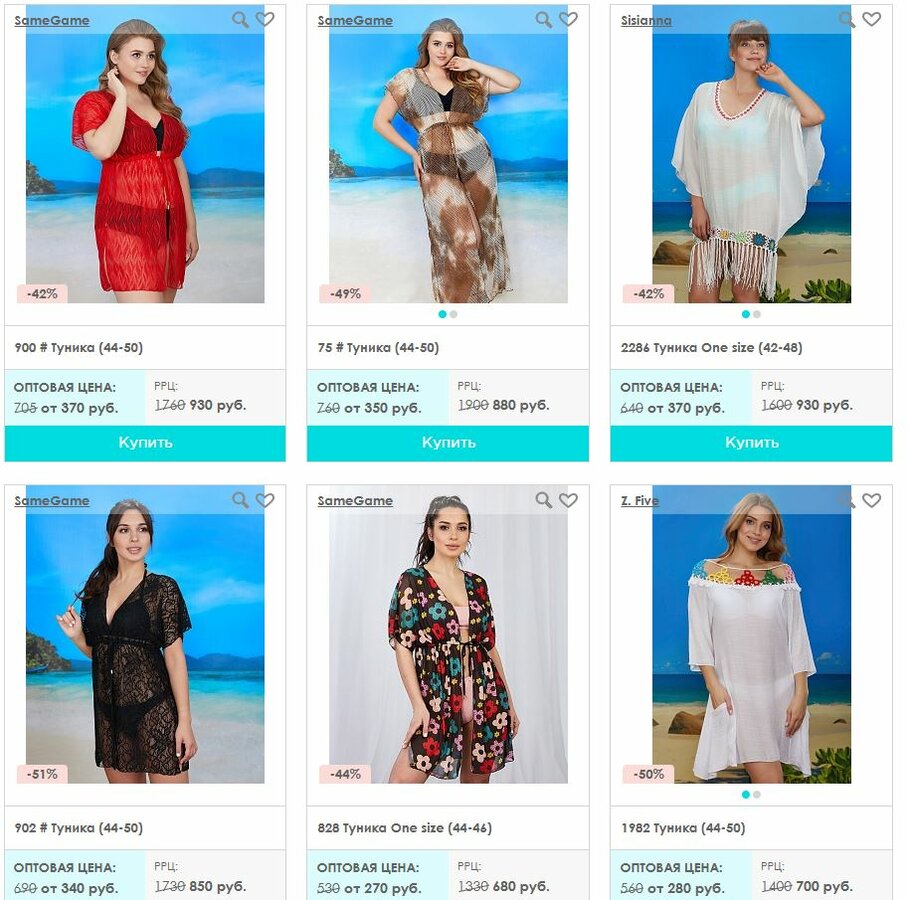Image resolution: width=908 pixels, height=900 pixels.
Task: Open magnifier preview for tunic 828
Action: [544, 500]
